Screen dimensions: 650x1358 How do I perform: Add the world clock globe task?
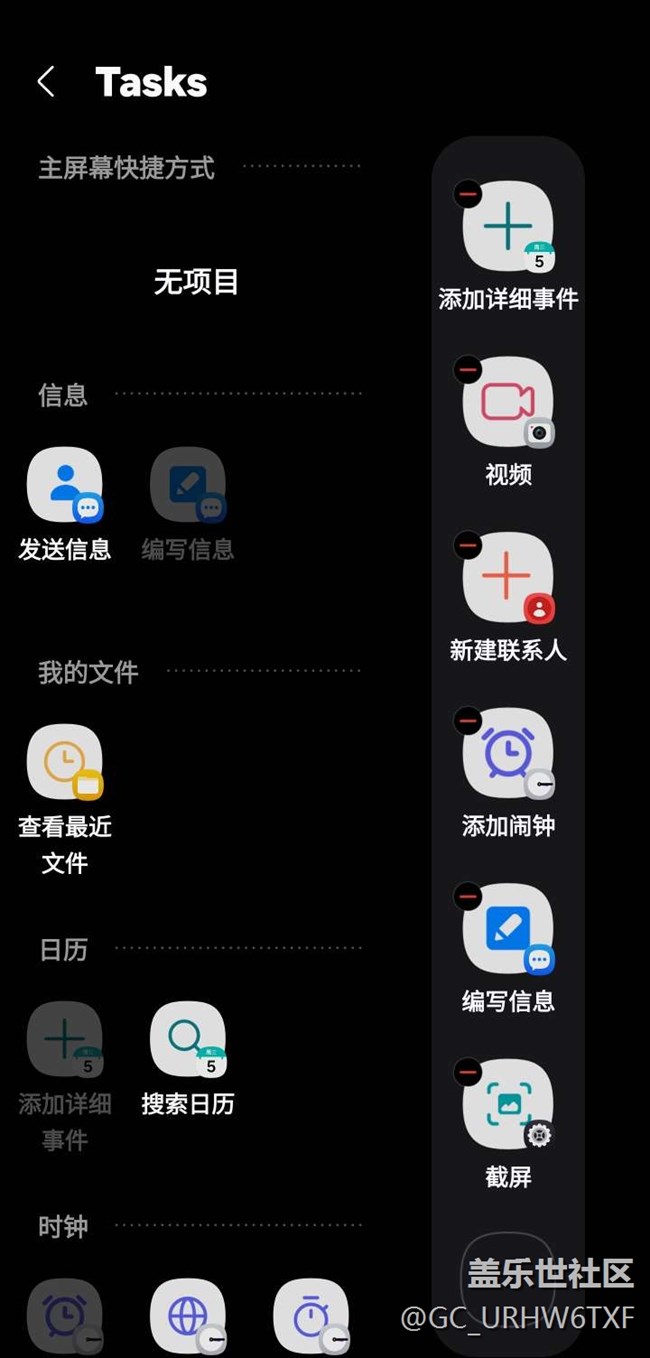(x=188, y=1316)
